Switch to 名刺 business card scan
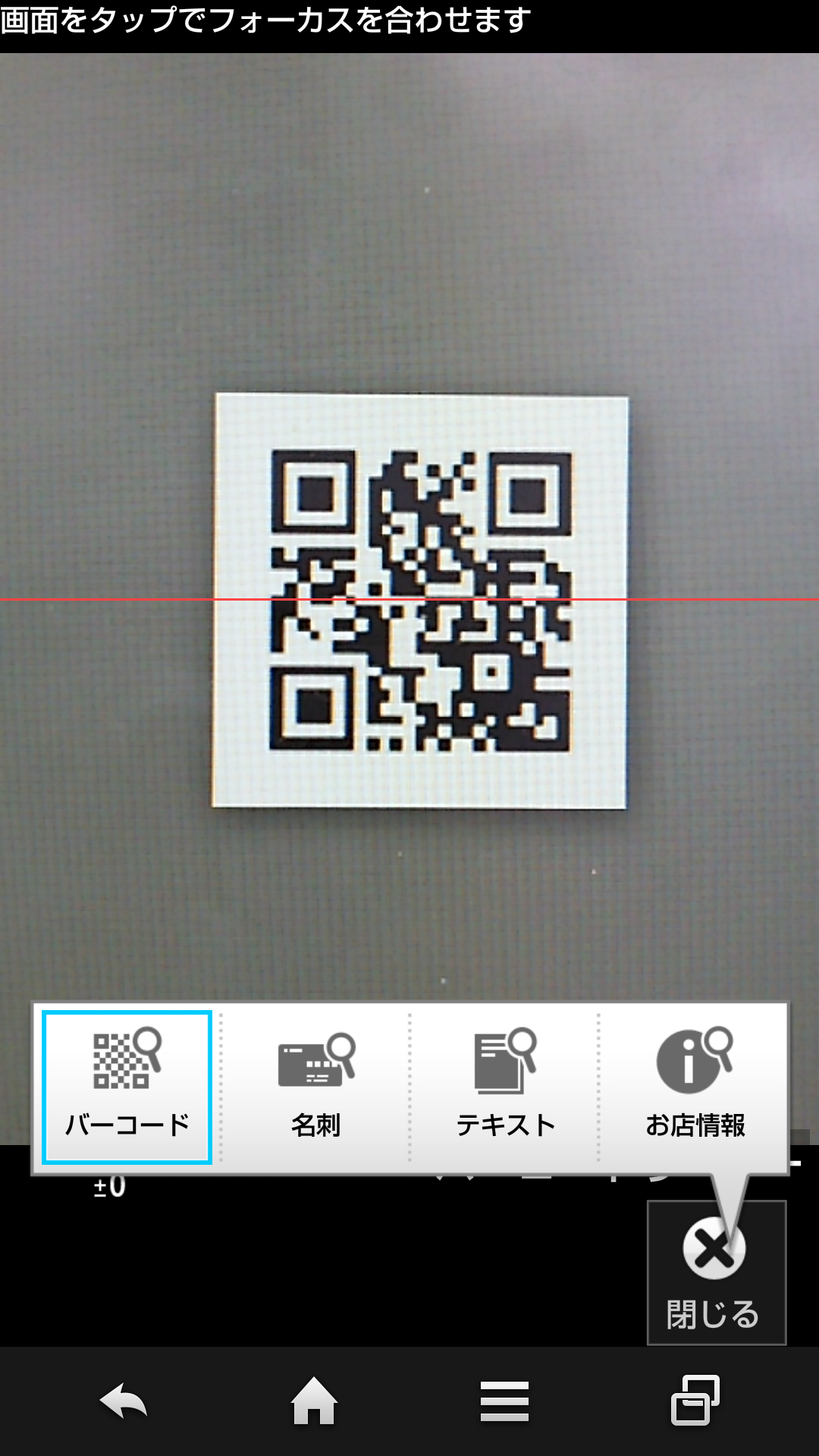This screenshot has height=1456, width=819. coord(315,1087)
